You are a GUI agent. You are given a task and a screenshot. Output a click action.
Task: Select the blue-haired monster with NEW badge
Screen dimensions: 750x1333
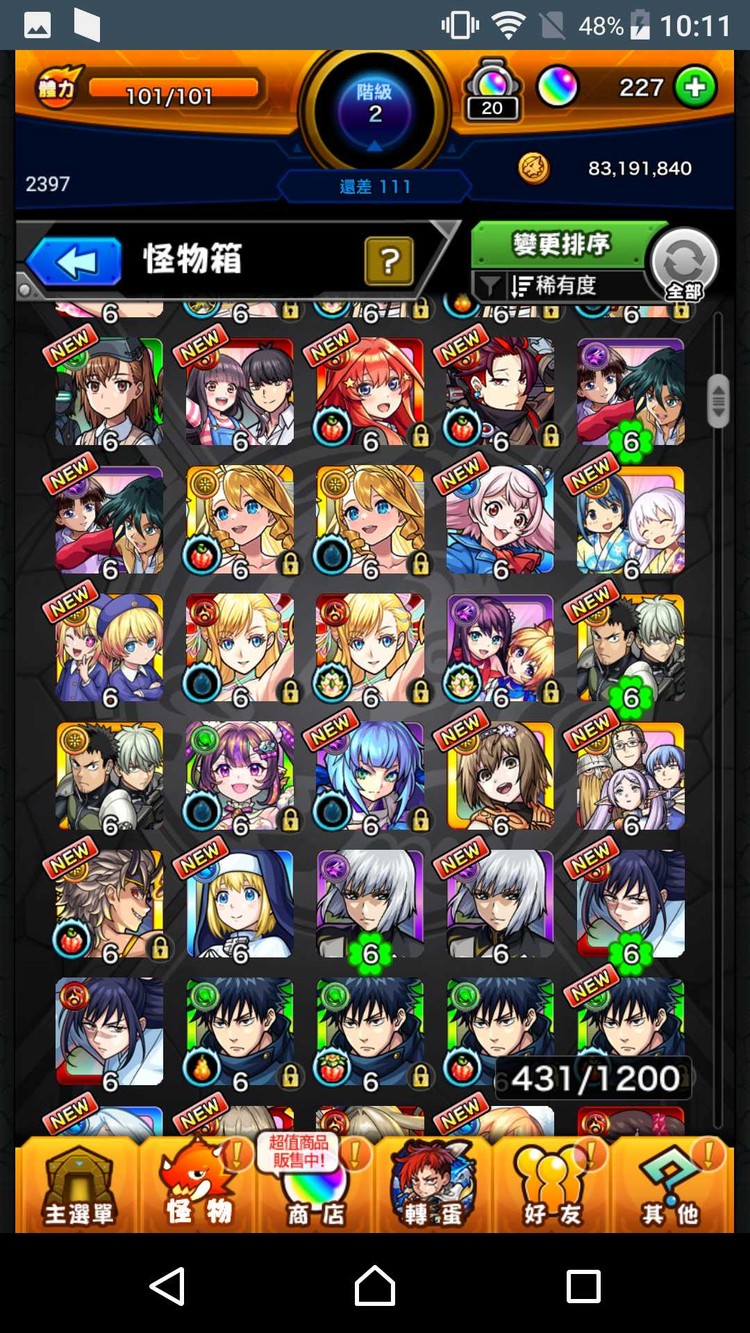[369, 777]
